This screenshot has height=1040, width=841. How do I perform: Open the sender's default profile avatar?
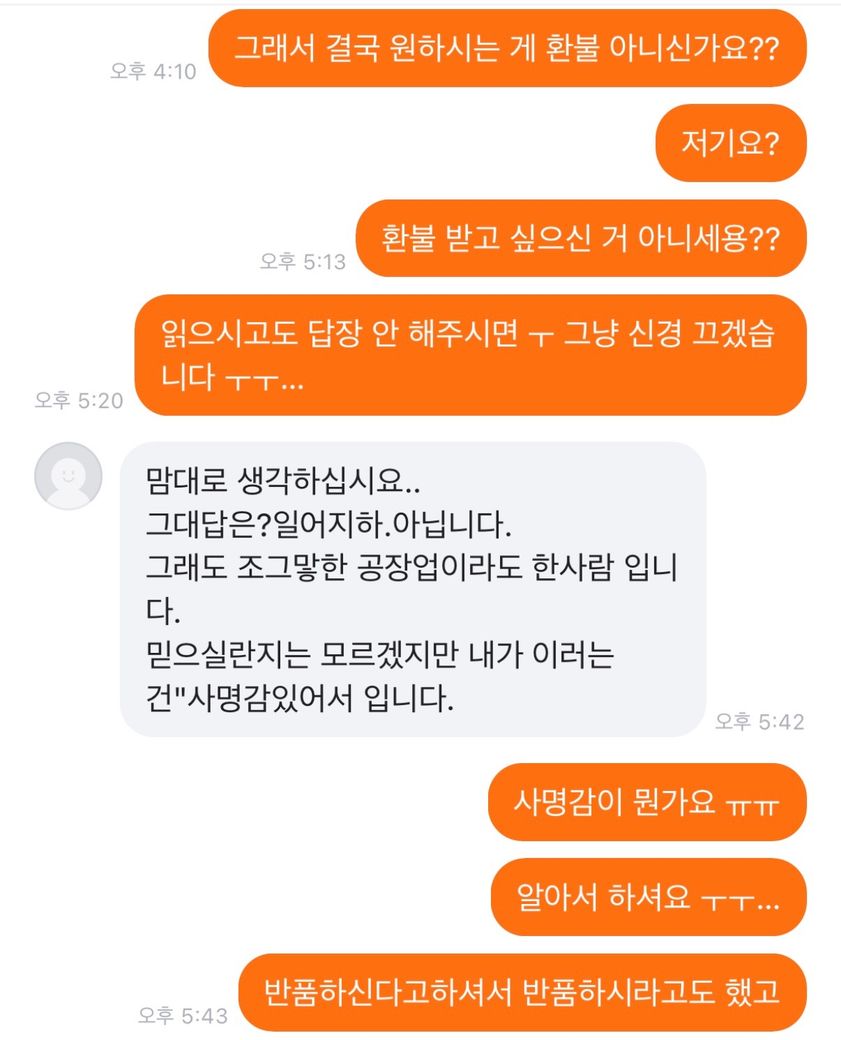68,476
